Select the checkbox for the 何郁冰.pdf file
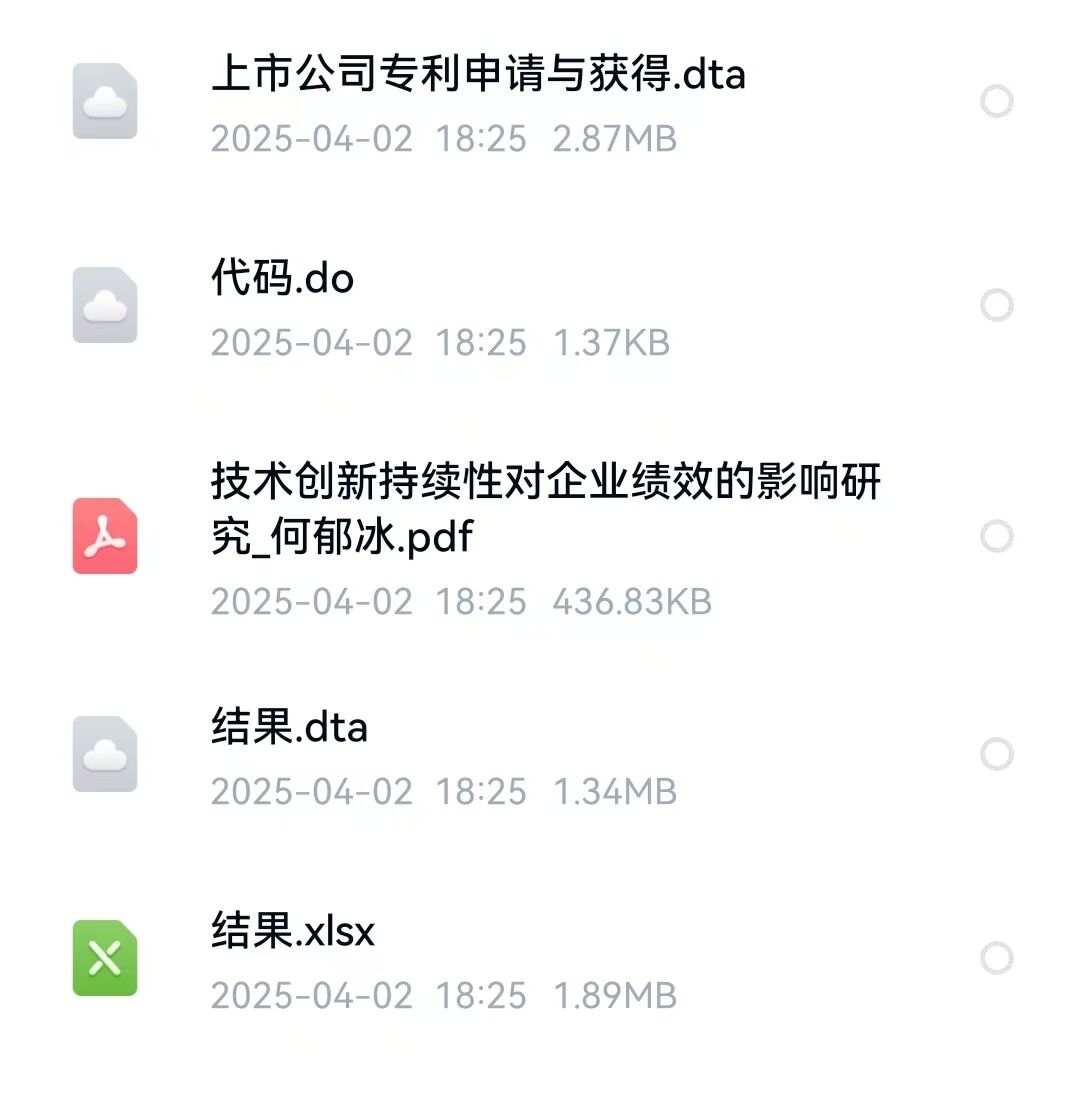Viewport: 1080px width, 1112px height. click(996, 537)
